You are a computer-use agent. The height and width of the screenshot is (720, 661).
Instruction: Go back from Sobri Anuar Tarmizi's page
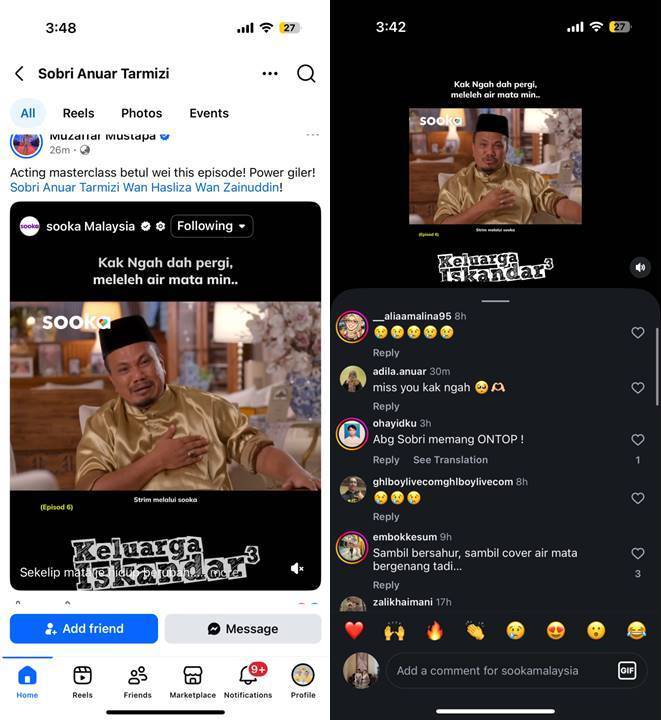pyautogui.click(x=19, y=73)
